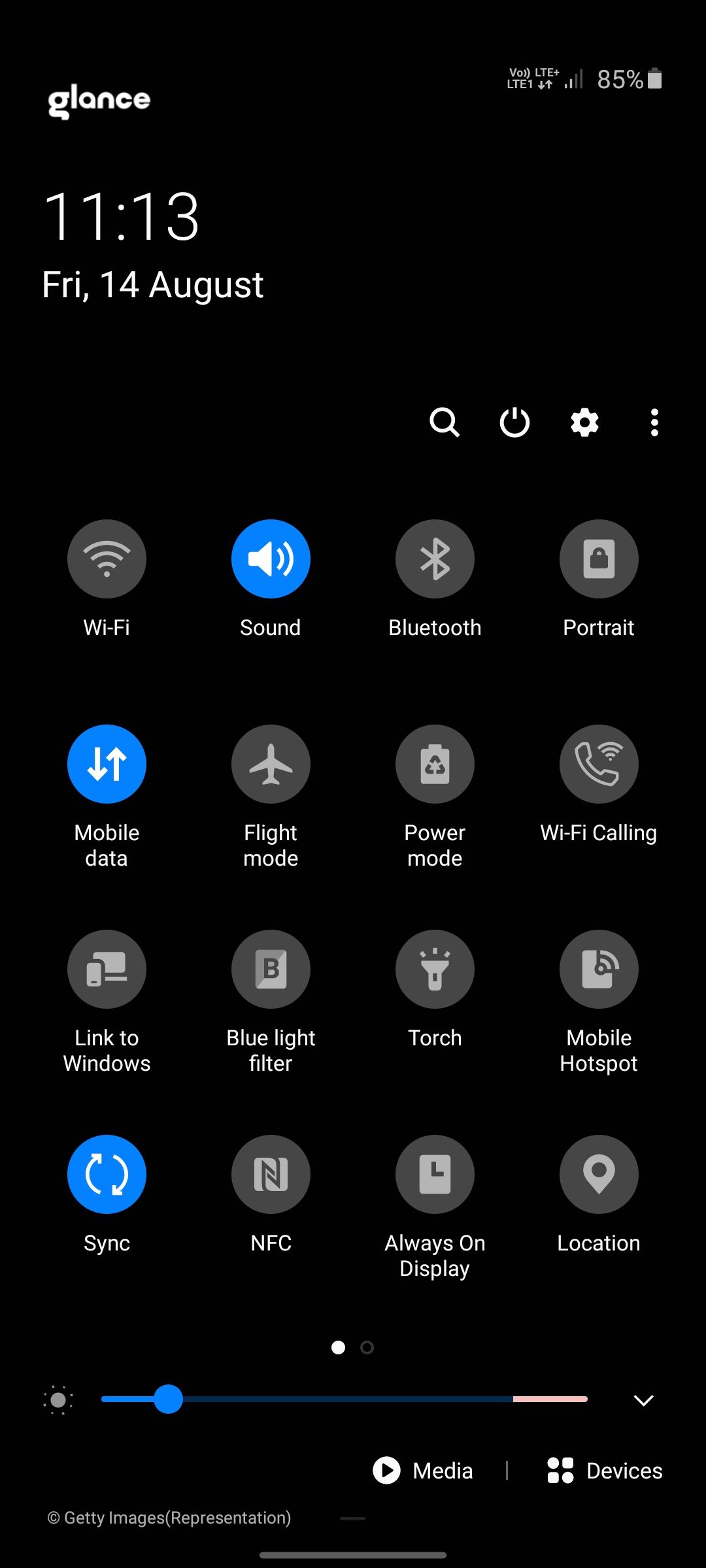This screenshot has height=1568, width=706.
Task: Open the power off menu
Action: (x=514, y=422)
